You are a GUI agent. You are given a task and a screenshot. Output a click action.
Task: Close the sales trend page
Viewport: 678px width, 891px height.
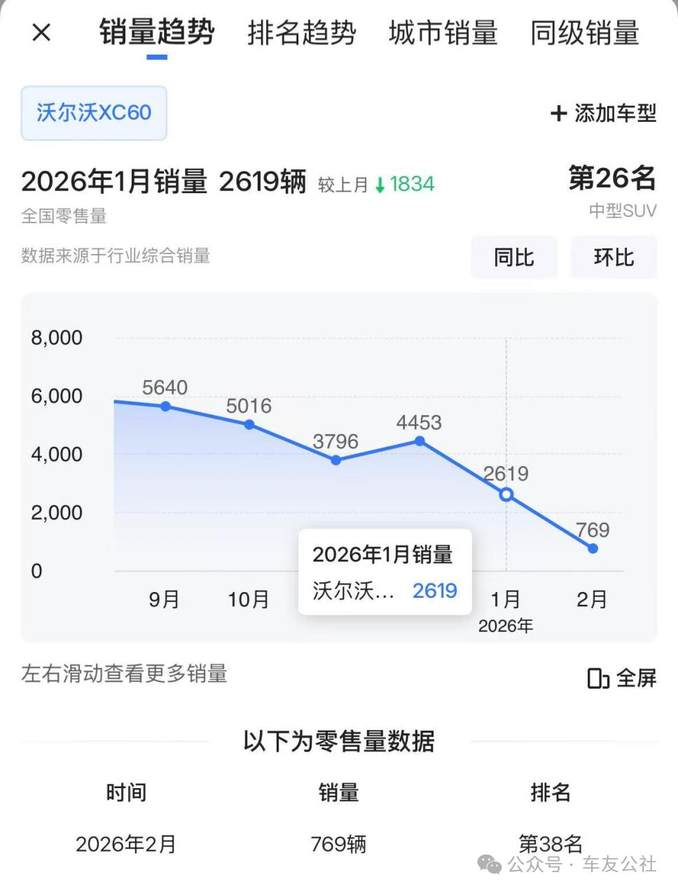click(x=41, y=33)
